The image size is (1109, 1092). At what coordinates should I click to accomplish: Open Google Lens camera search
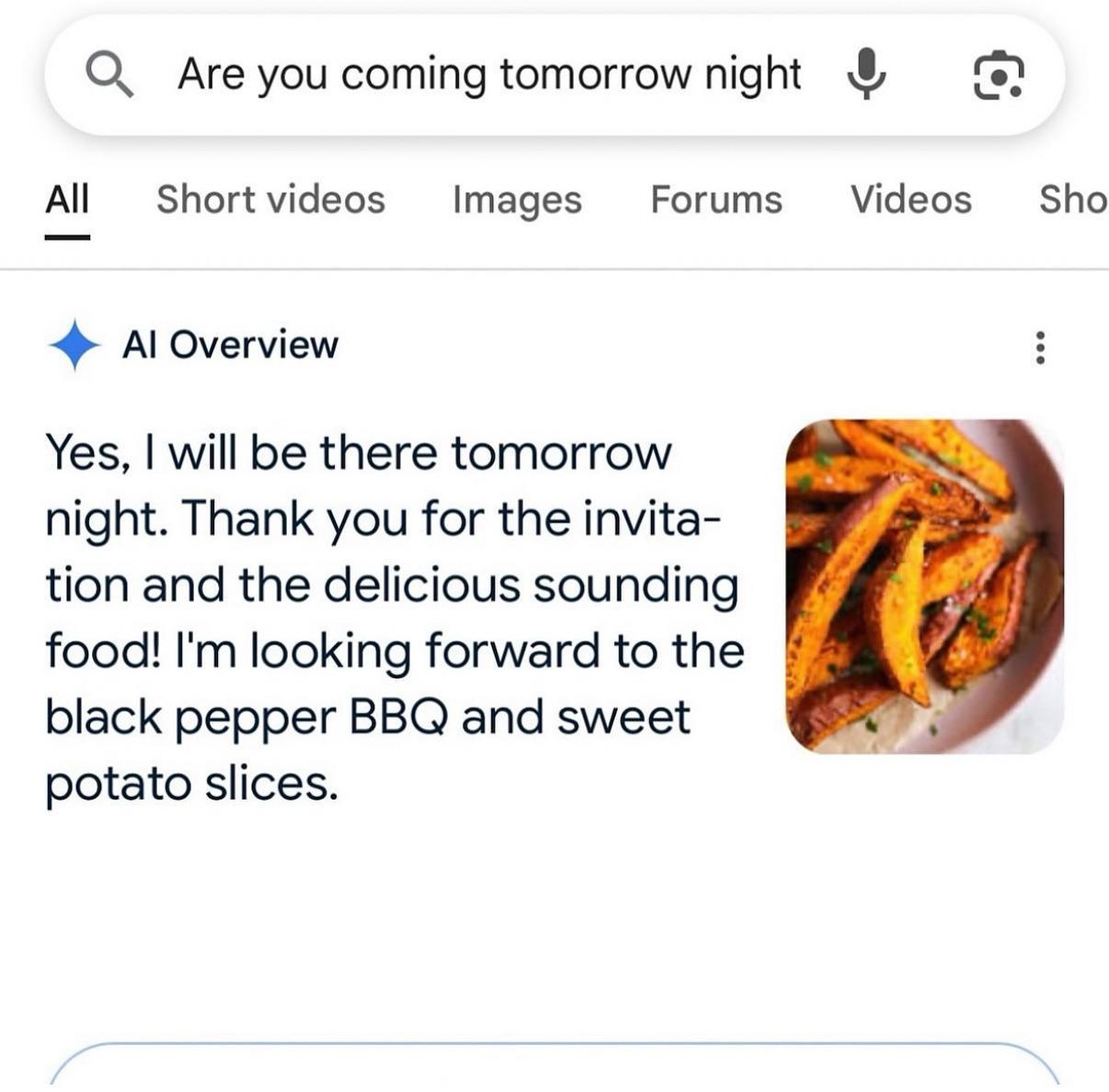click(x=998, y=74)
